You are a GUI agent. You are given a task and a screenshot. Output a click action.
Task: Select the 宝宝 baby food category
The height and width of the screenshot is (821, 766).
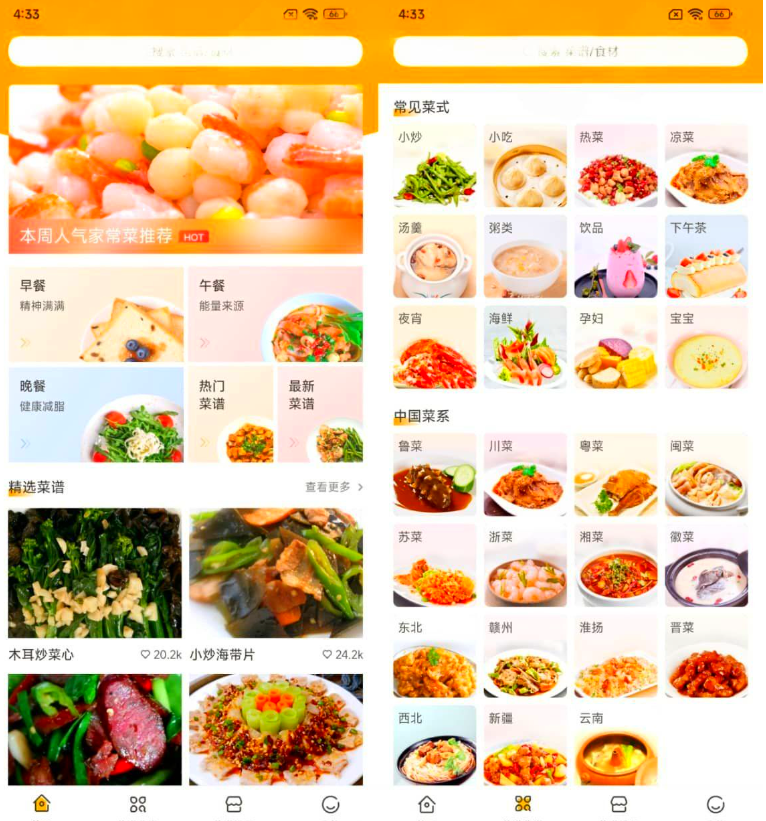707,347
